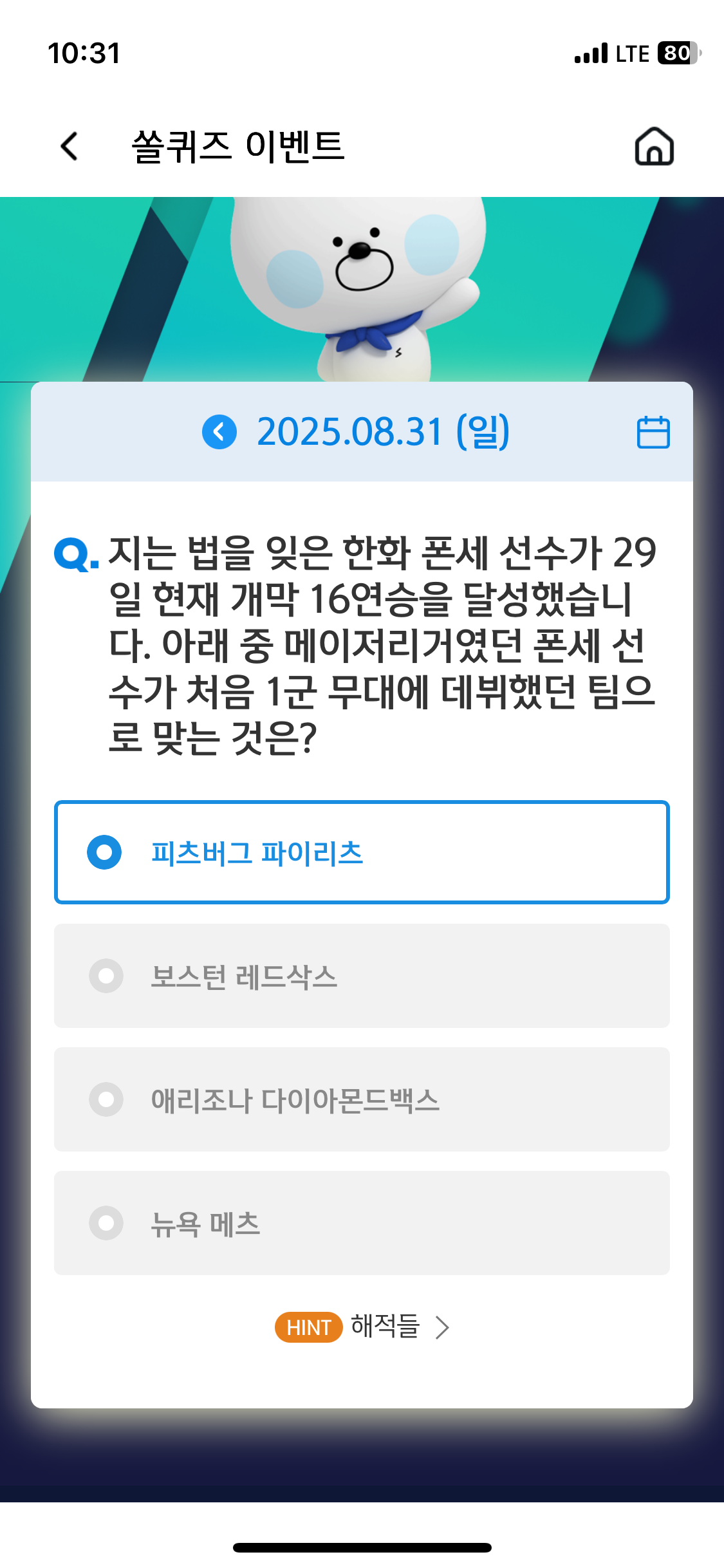Open the home icon in header

(x=654, y=146)
